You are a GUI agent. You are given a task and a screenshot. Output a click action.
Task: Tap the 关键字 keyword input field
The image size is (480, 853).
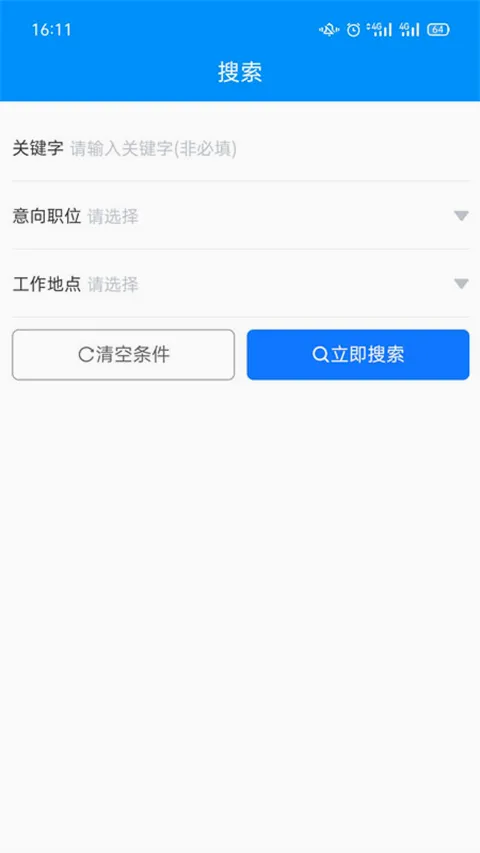tap(269, 148)
